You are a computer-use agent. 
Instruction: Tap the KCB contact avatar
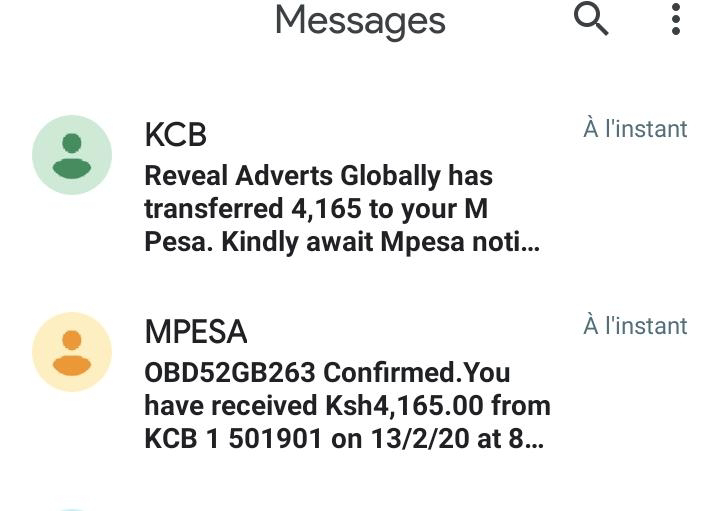tap(72, 155)
